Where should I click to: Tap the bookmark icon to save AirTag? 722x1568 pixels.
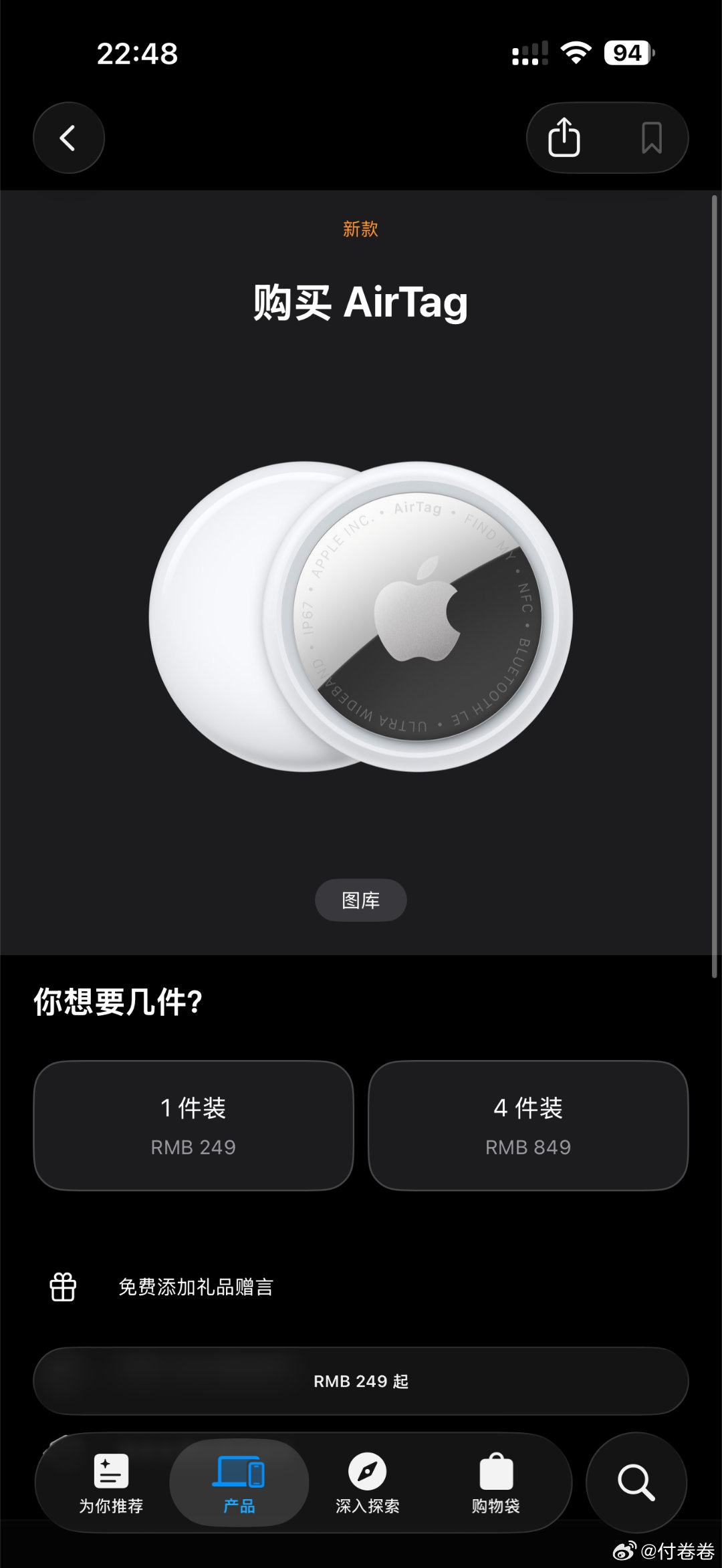click(x=652, y=137)
